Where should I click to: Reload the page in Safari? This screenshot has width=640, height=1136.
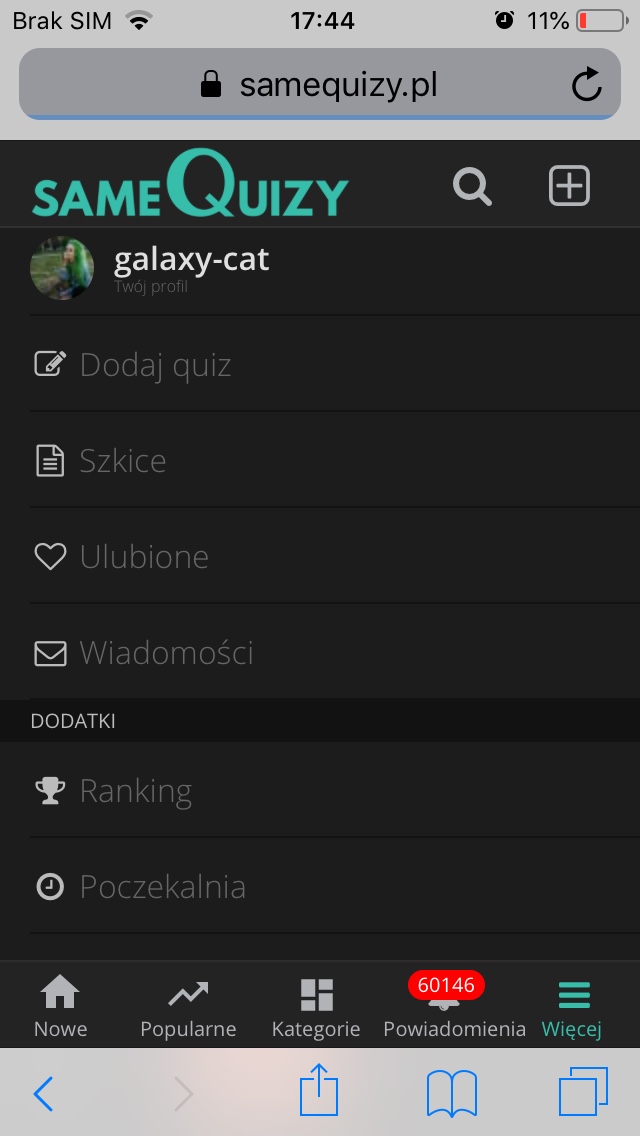coord(587,85)
